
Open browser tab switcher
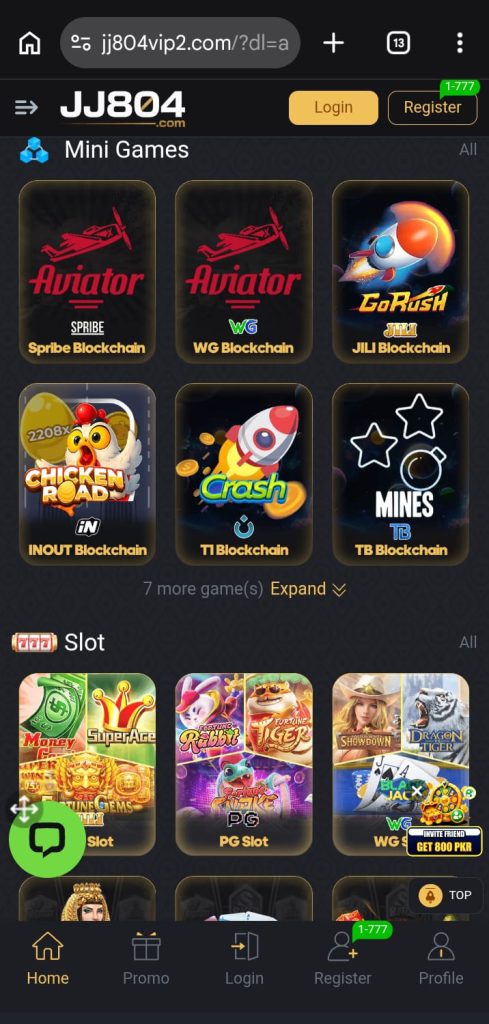[x=398, y=44]
